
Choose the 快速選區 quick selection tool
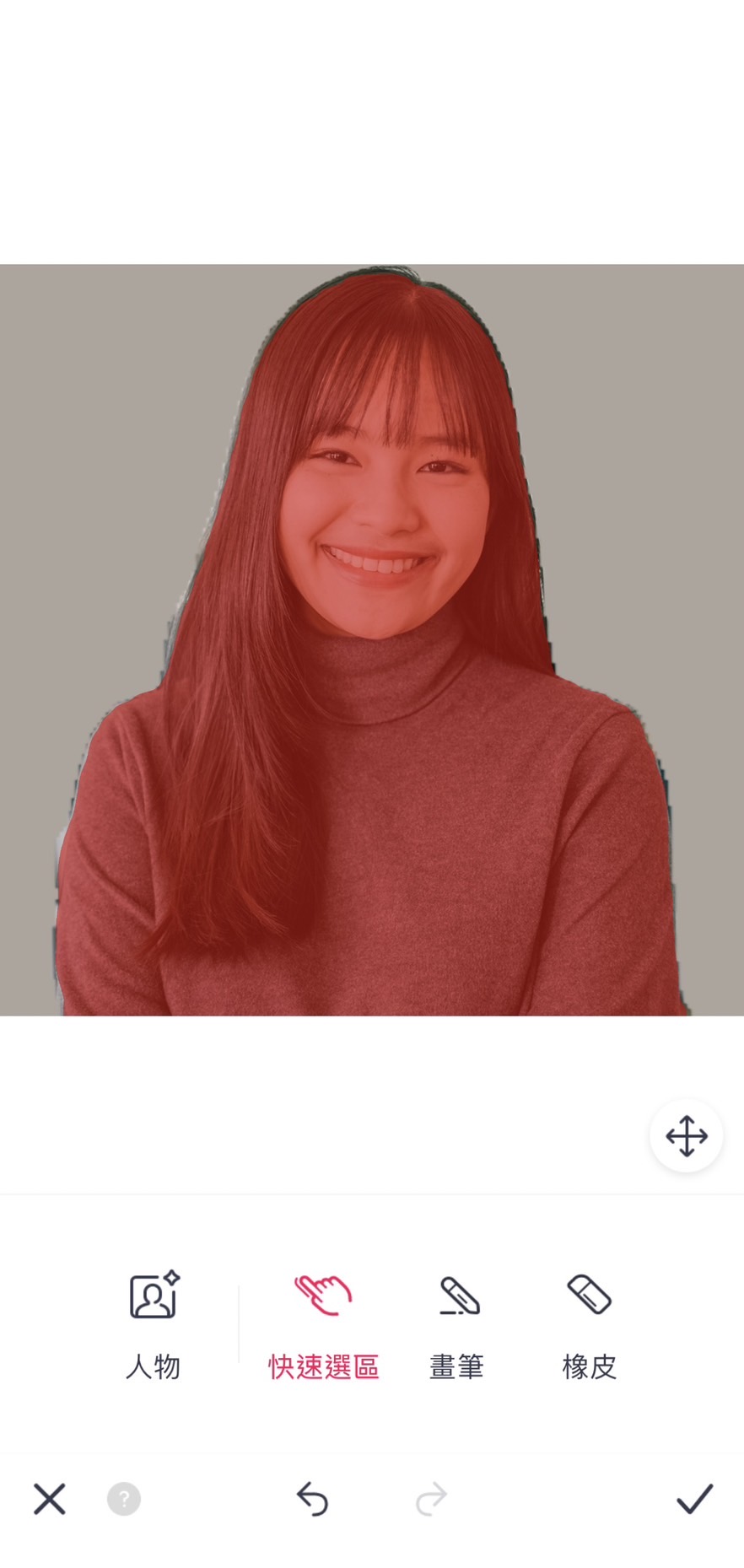[323, 1323]
